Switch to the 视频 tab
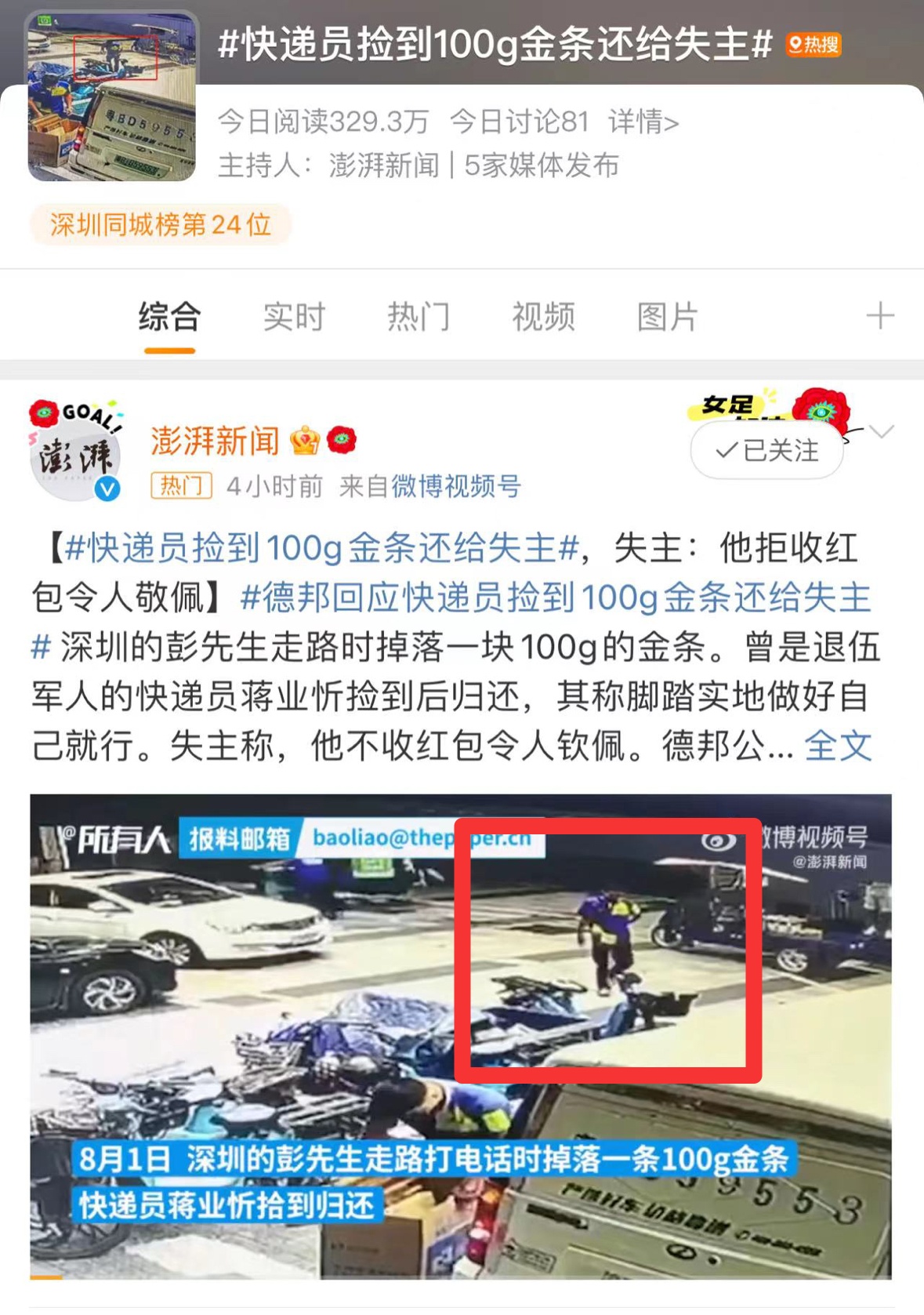 pyautogui.click(x=543, y=317)
